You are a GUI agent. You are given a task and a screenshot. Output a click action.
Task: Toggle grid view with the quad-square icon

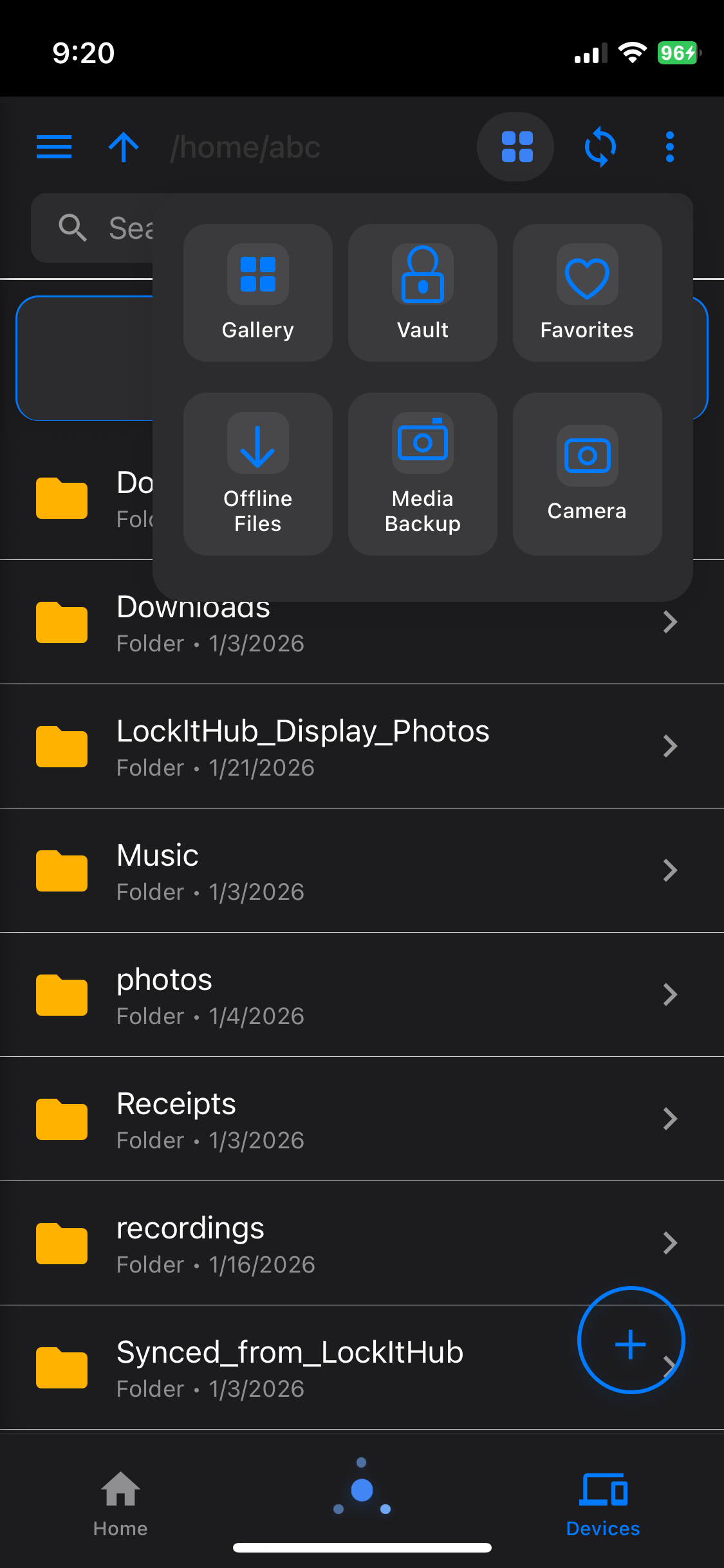pos(515,147)
